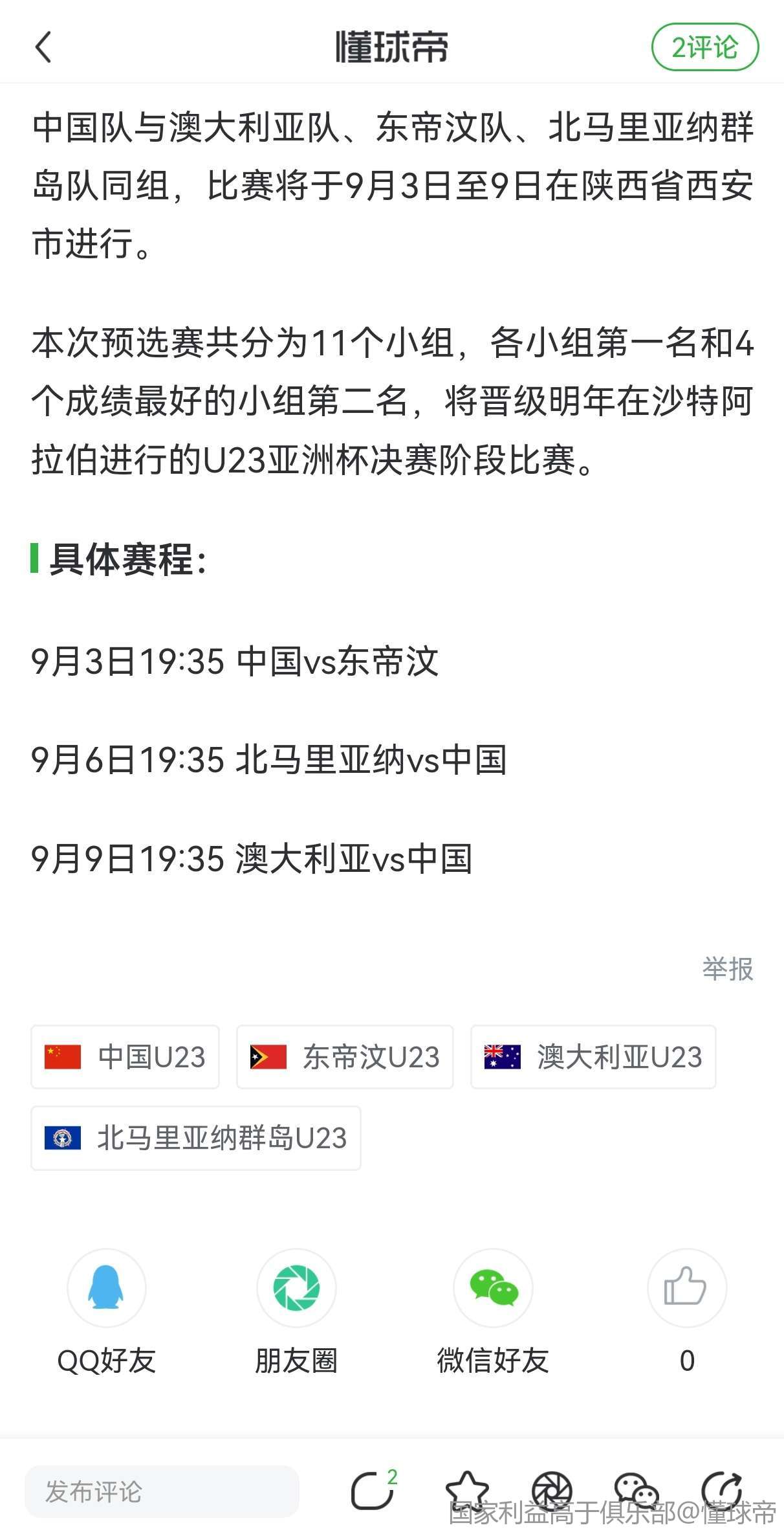
Task: Open the 2评论 comments button
Action: click(x=704, y=47)
